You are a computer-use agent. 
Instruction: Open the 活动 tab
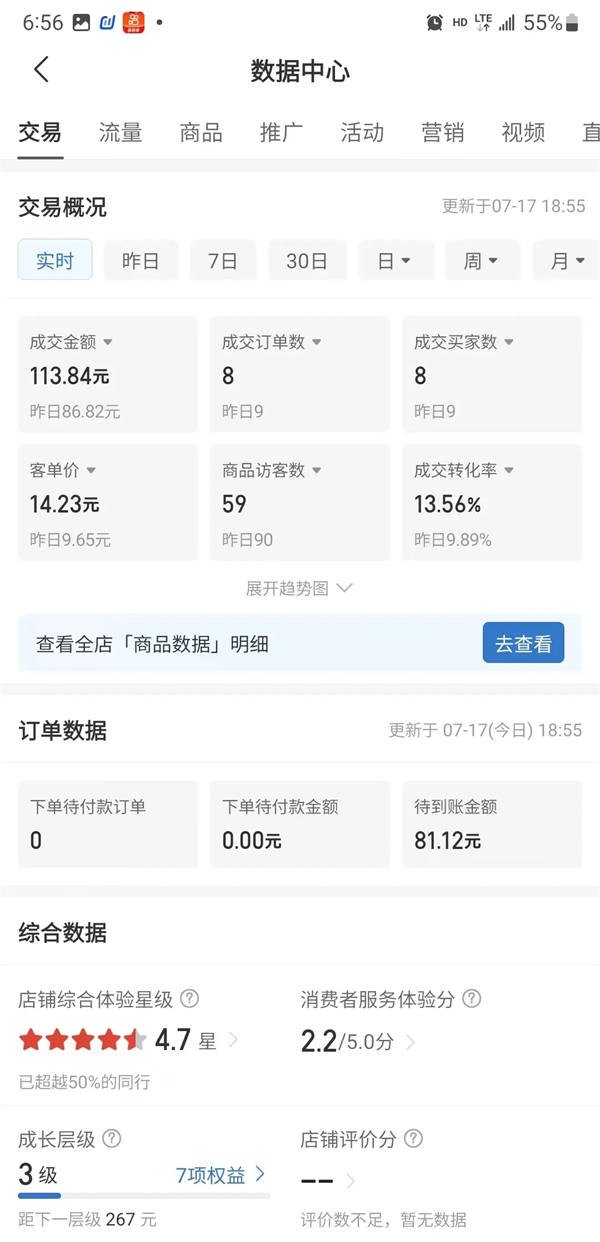pos(361,132)
